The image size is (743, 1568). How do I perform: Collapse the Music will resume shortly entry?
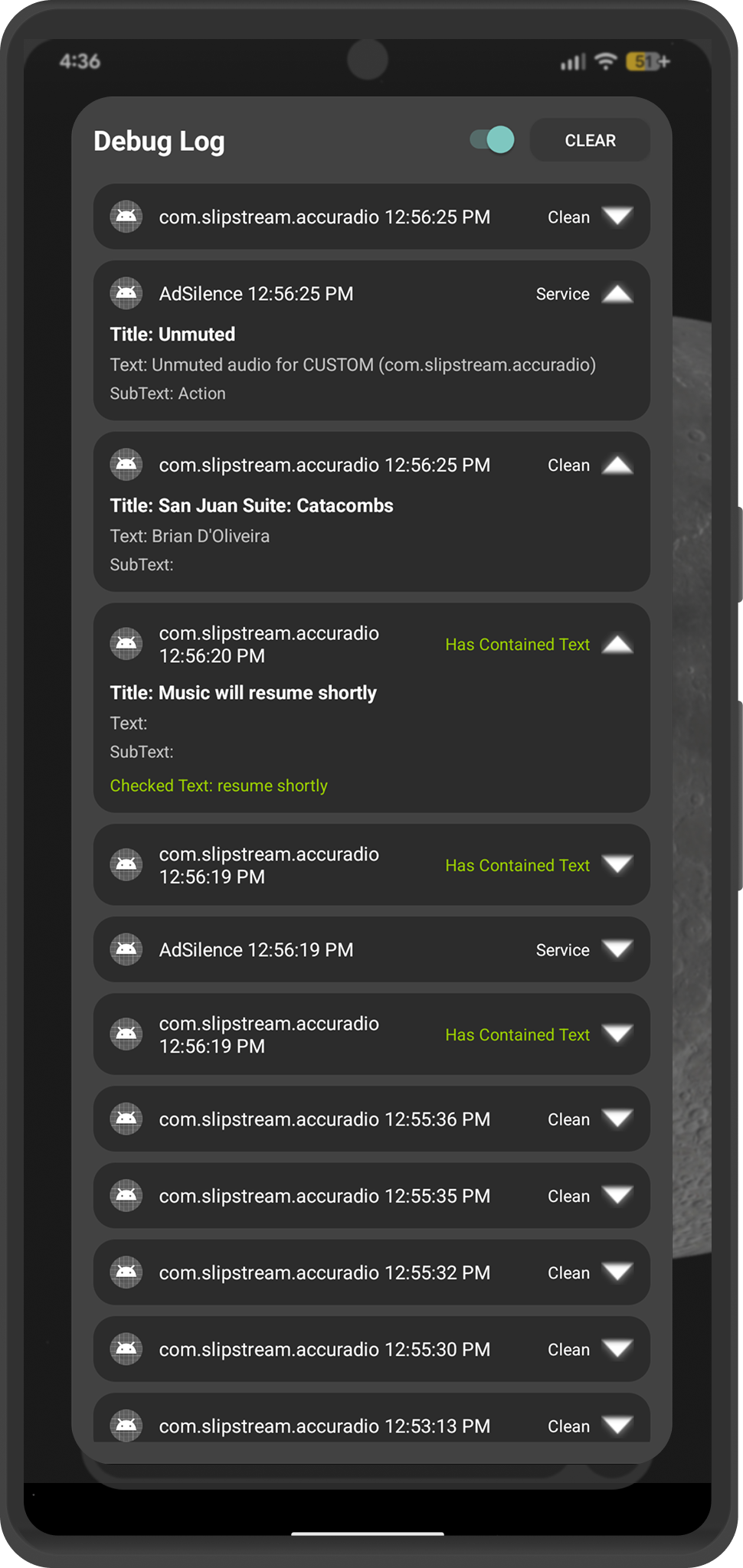(x=617, y=645)
